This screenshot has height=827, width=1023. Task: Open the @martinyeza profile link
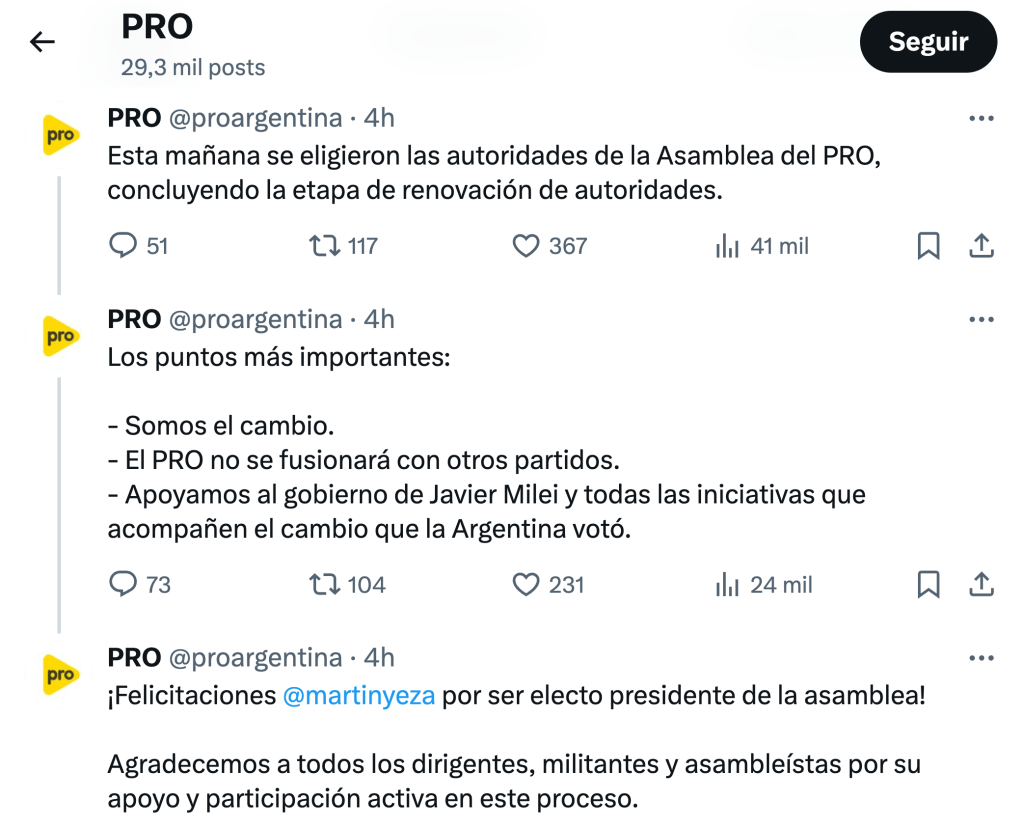click(x=359, y=696)
